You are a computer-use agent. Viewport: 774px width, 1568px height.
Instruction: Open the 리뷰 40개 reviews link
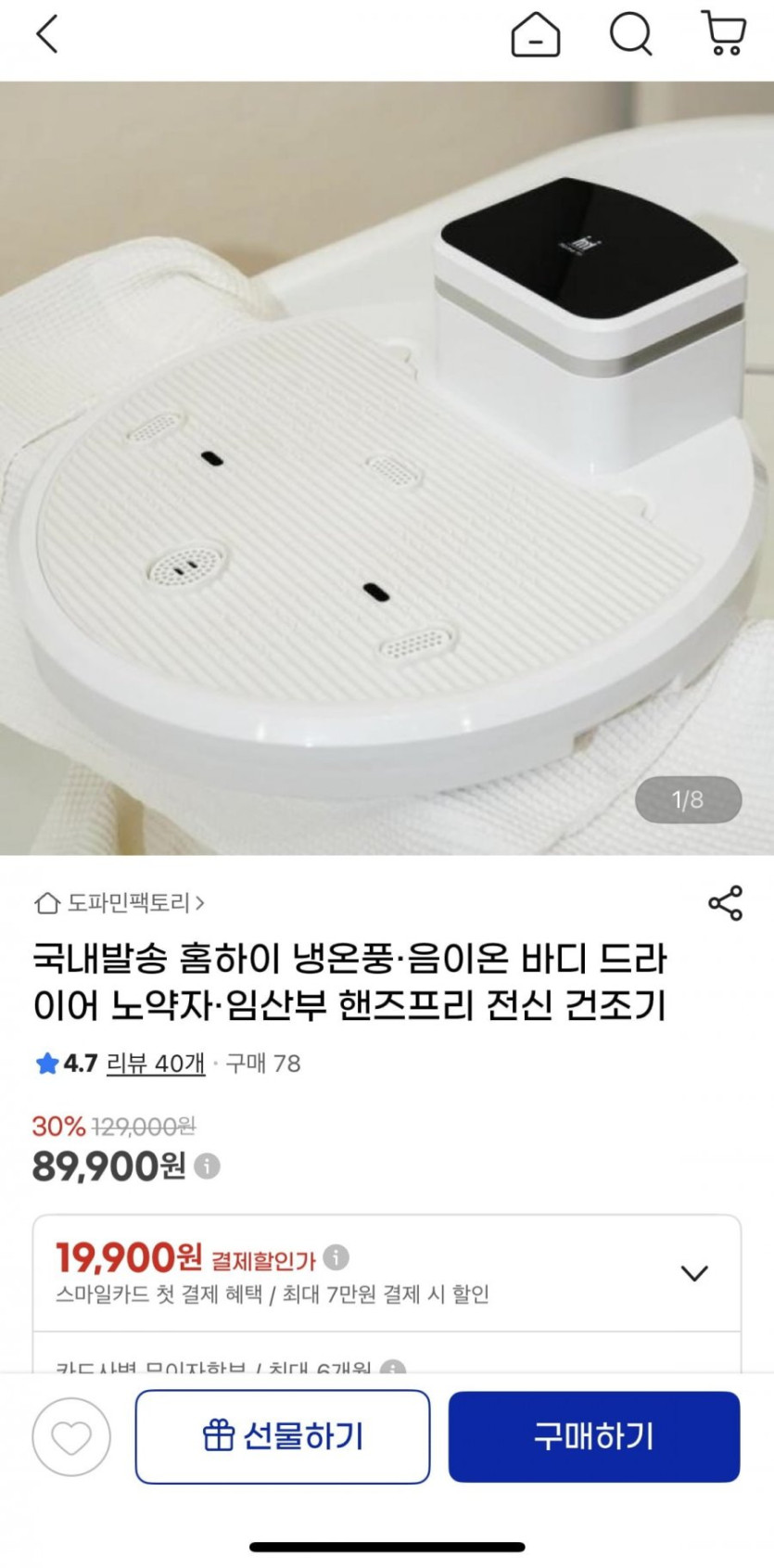[x=155, y=1064]
